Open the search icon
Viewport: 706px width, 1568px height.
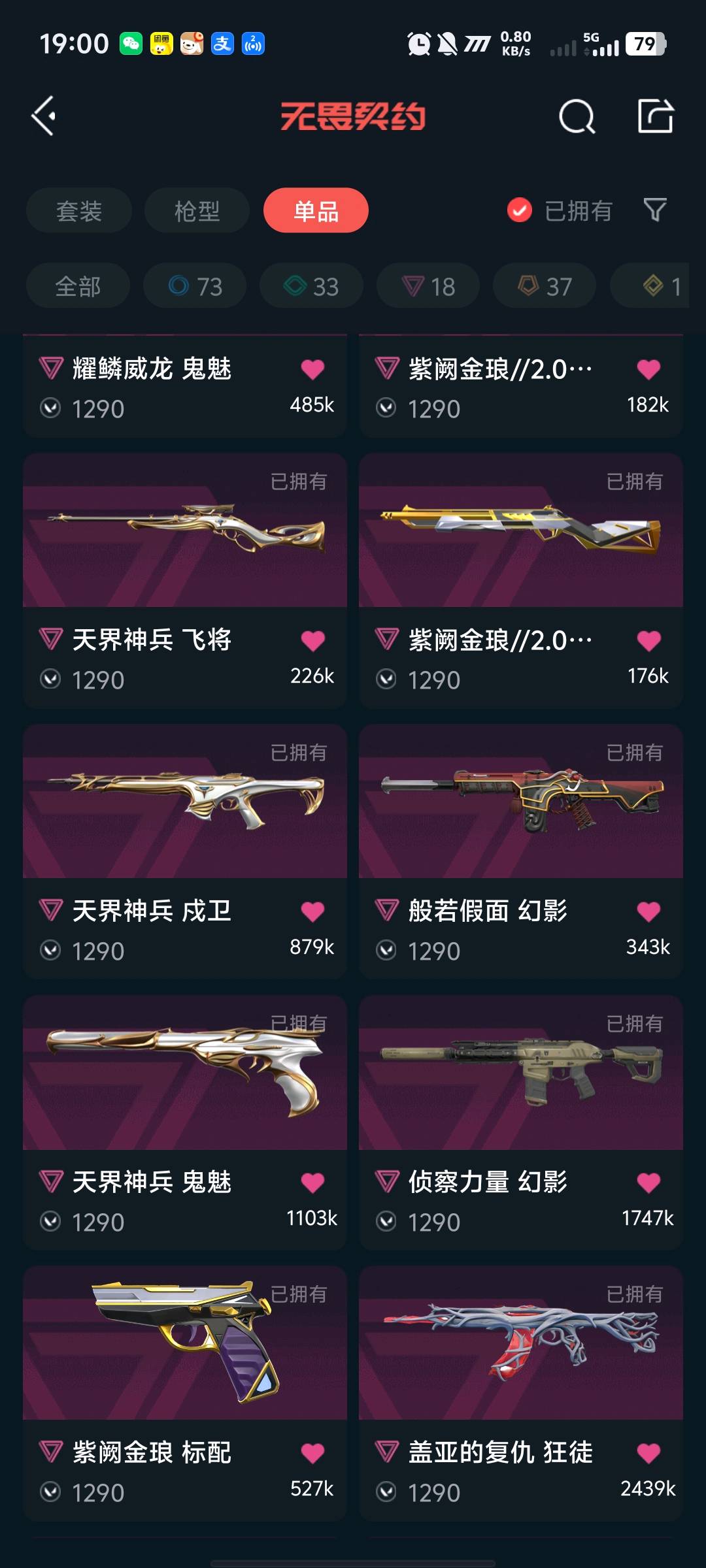click(x=577, y=117)
